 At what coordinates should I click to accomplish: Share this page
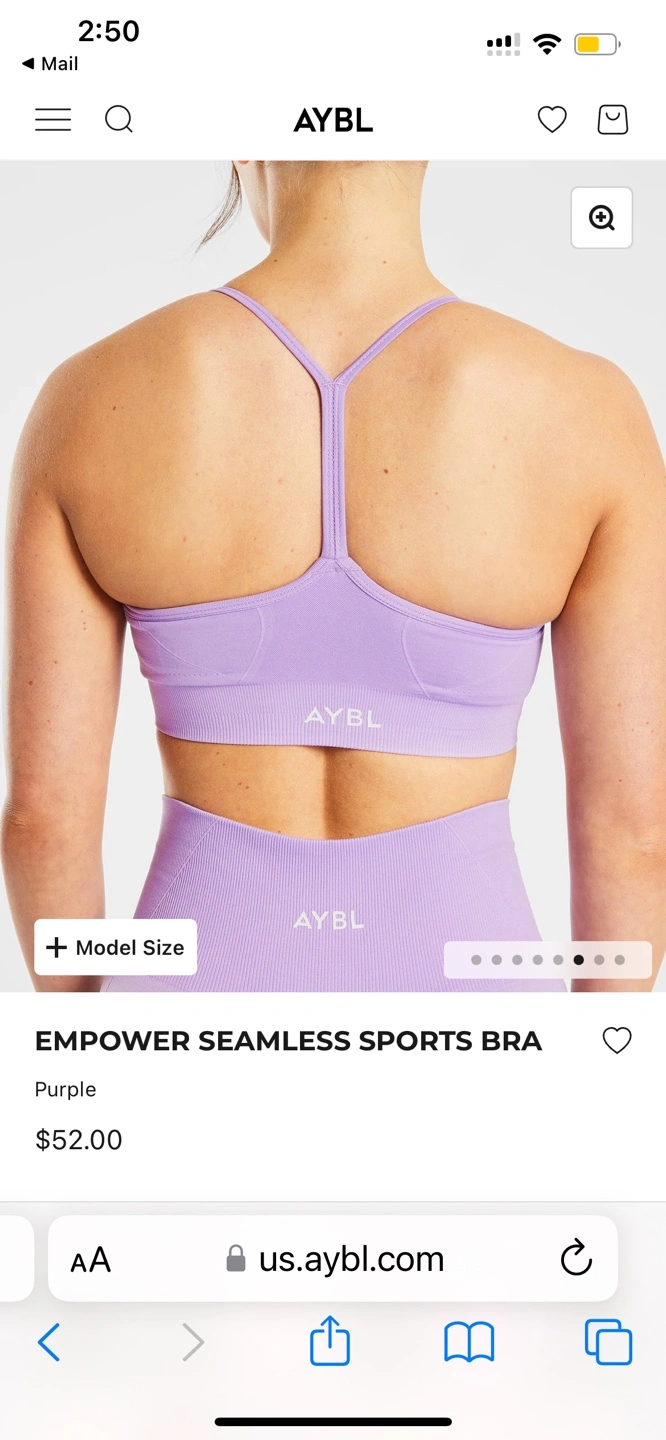[x=330, y=1341]
